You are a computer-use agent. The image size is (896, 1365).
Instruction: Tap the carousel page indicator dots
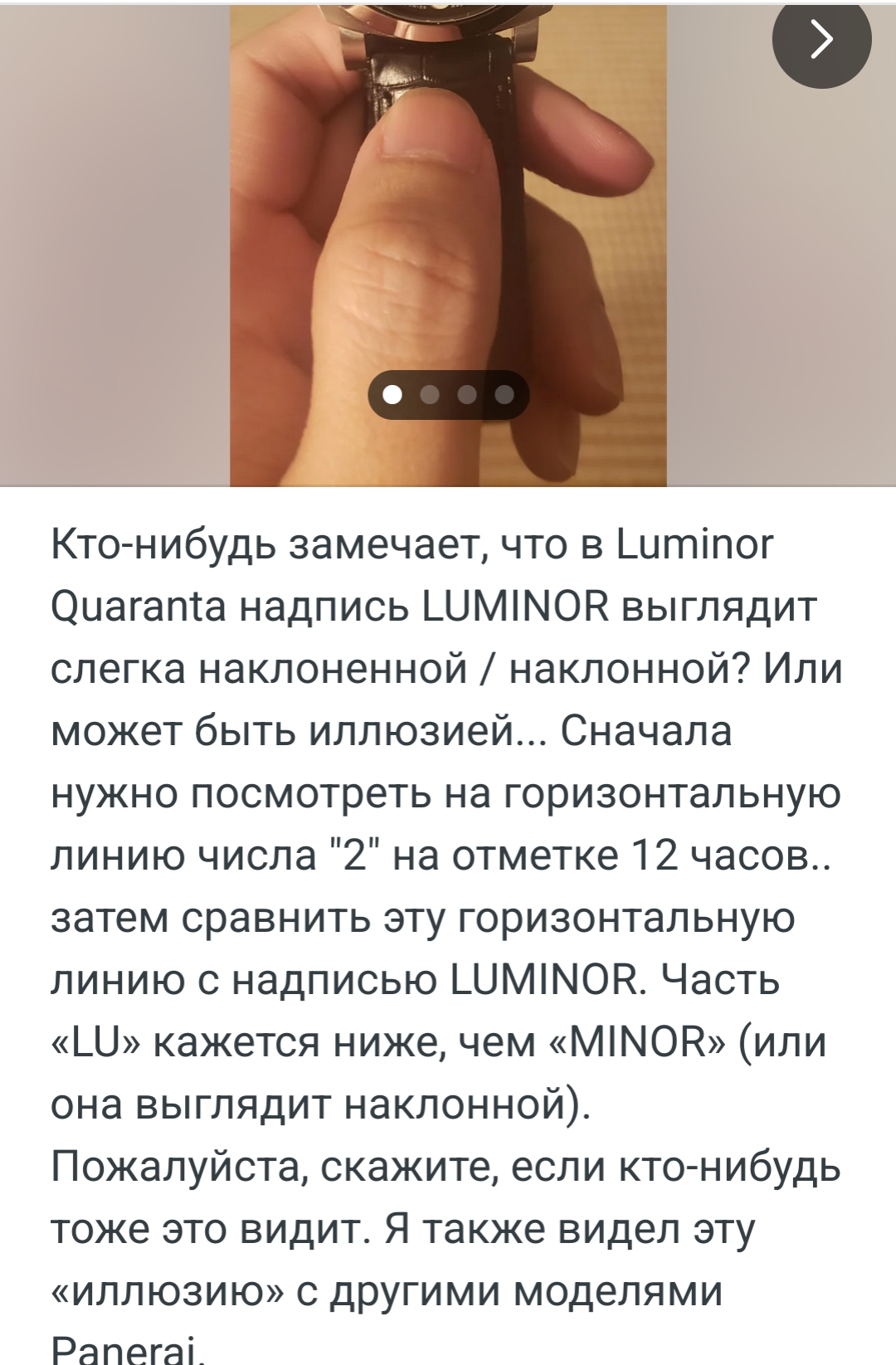pos(448,395)
